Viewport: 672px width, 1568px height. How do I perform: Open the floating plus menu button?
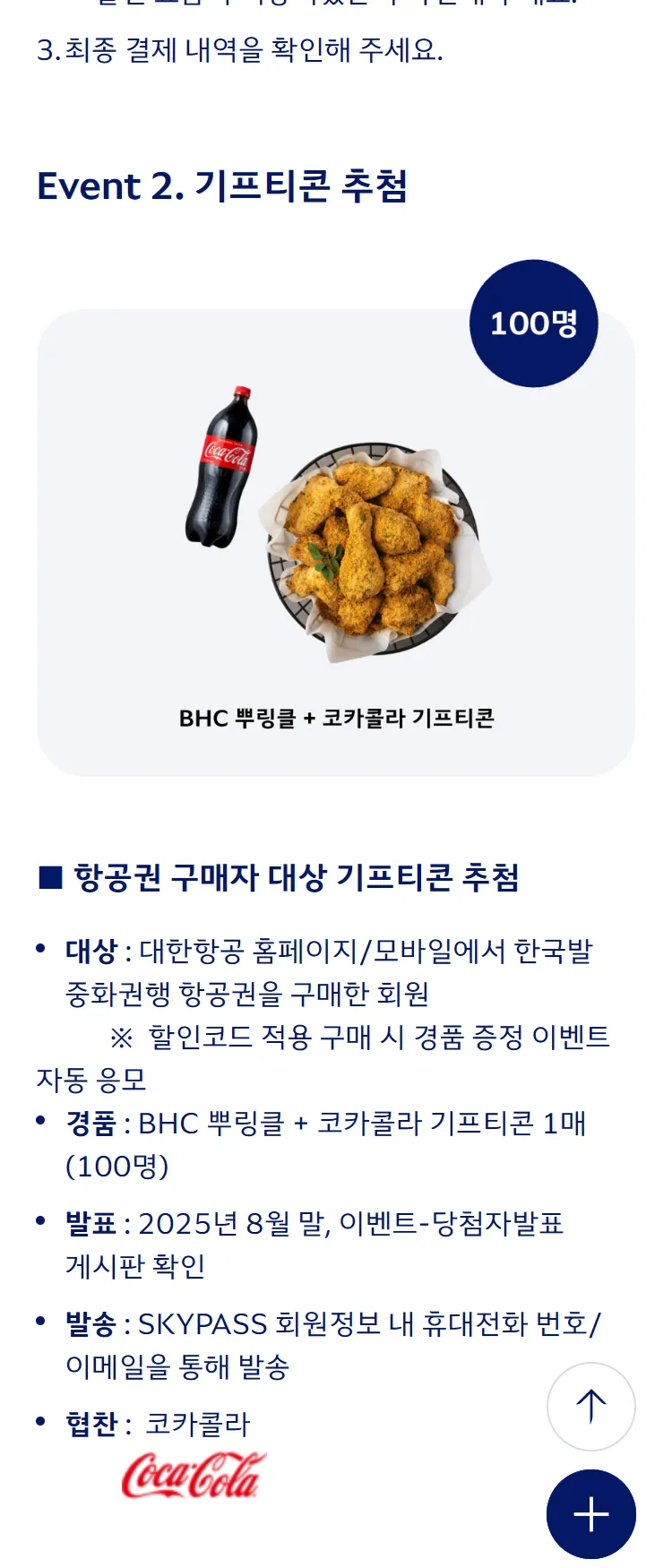[x=590, y=1514]
